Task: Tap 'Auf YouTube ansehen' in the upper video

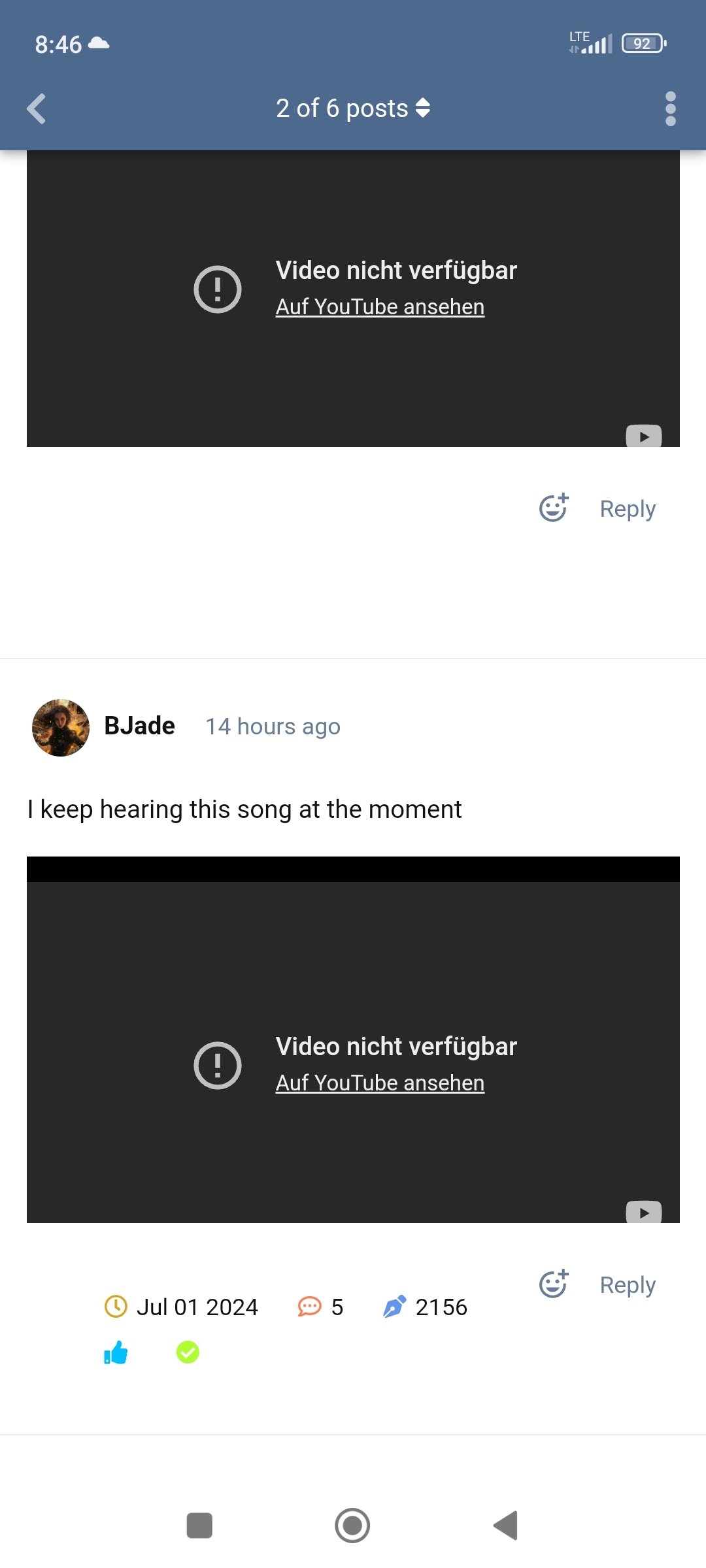Action: [380, 307]
